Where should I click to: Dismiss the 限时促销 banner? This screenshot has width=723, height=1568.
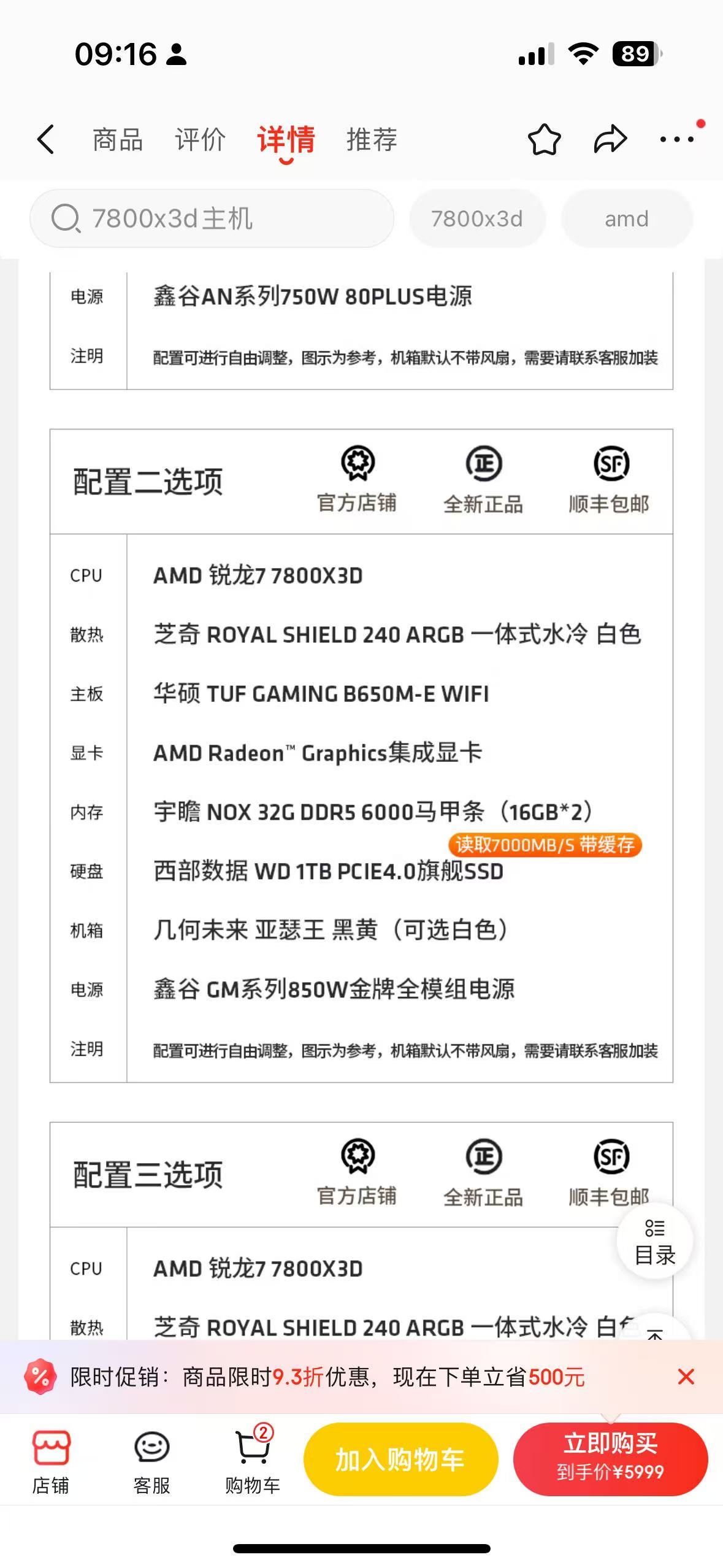(x=686, y=1377)
